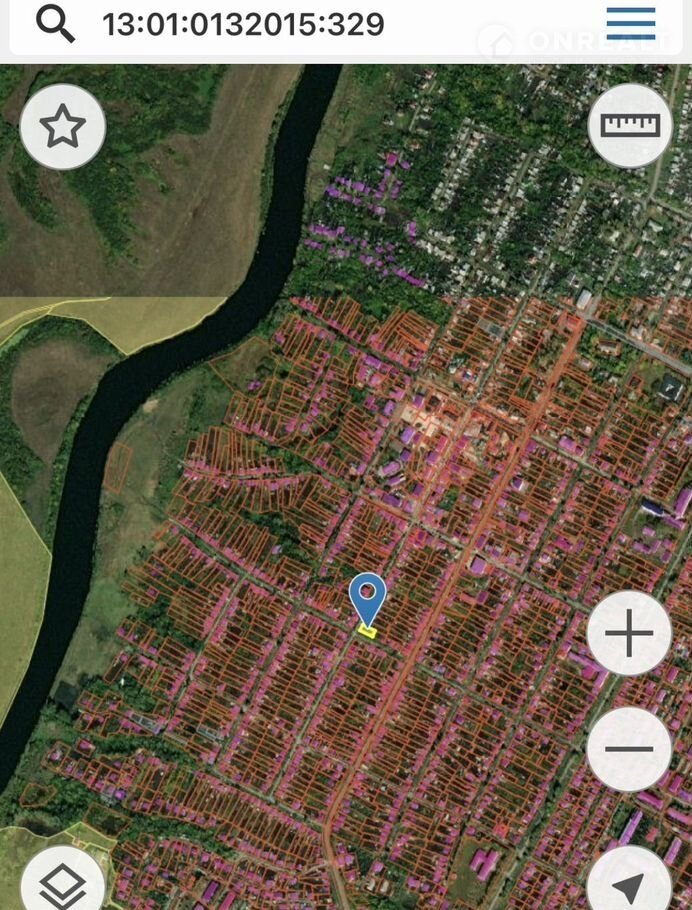Screen dimensions: 692x910
Task: Open the map layers selector
Action: pos(62,884)
